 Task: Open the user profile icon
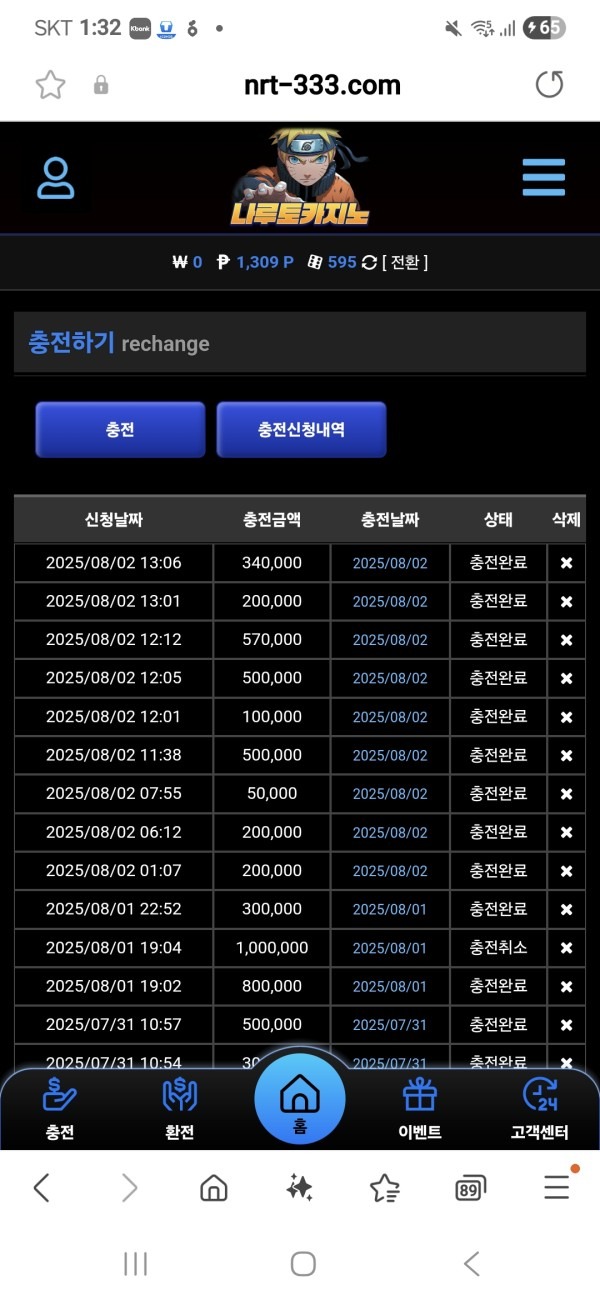tap(56, 178)
